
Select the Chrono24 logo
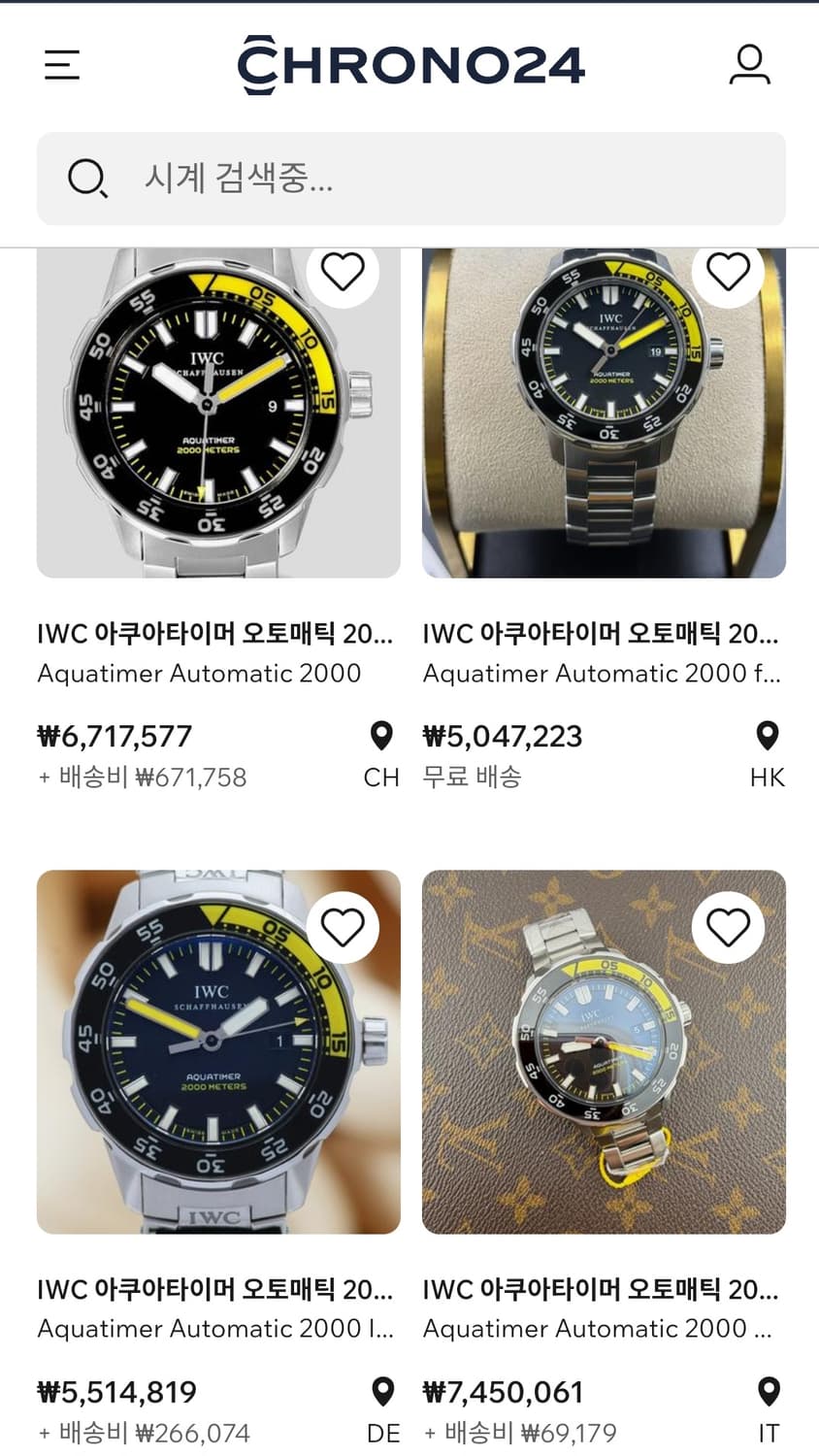click(x=409, y=62)
